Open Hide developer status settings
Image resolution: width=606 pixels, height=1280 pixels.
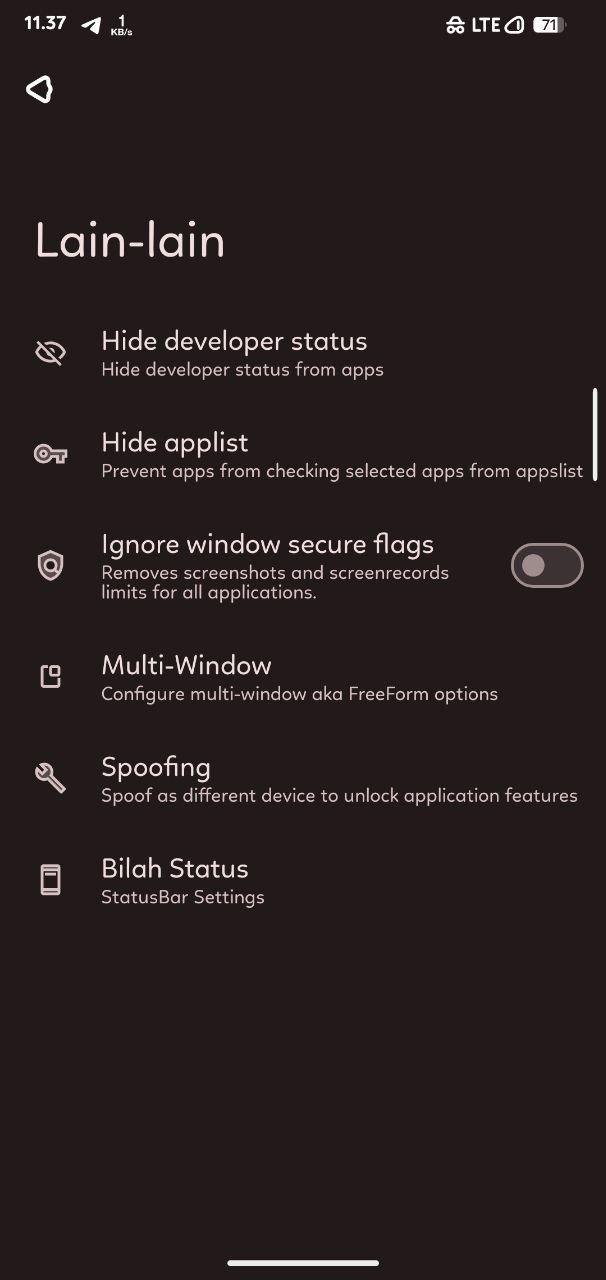click(303, 353)
